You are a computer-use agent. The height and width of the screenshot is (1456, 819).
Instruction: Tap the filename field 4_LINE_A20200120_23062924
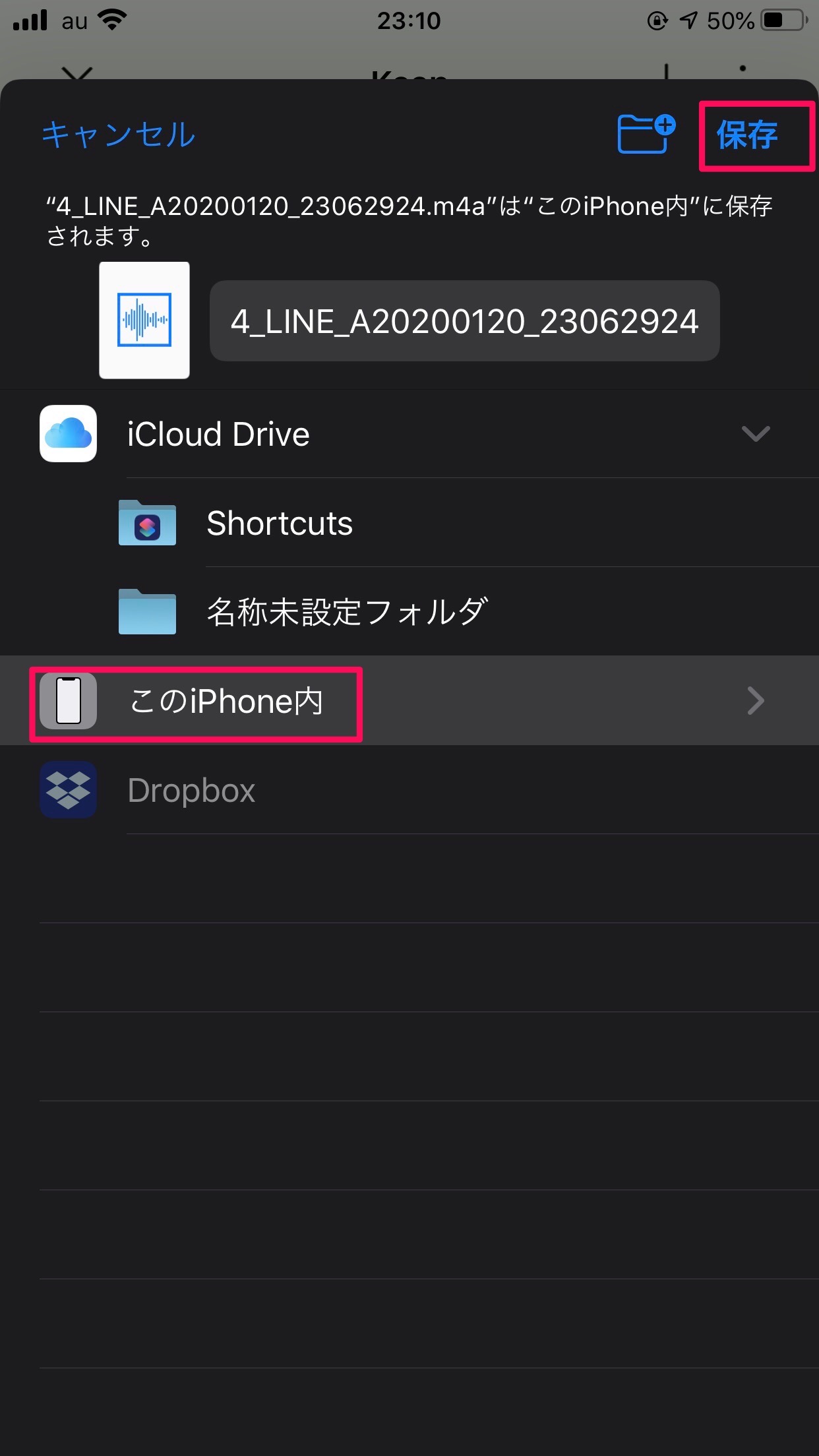(465, 320)
